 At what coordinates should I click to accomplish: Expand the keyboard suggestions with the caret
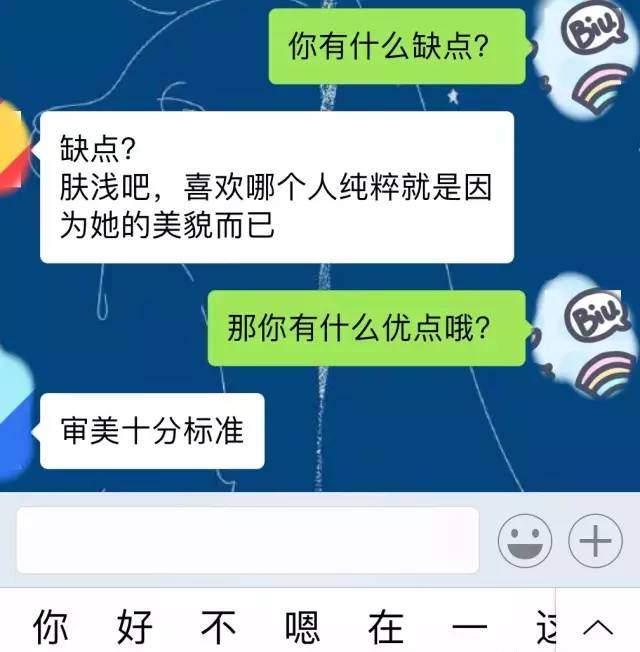click(x=598, y=627)
